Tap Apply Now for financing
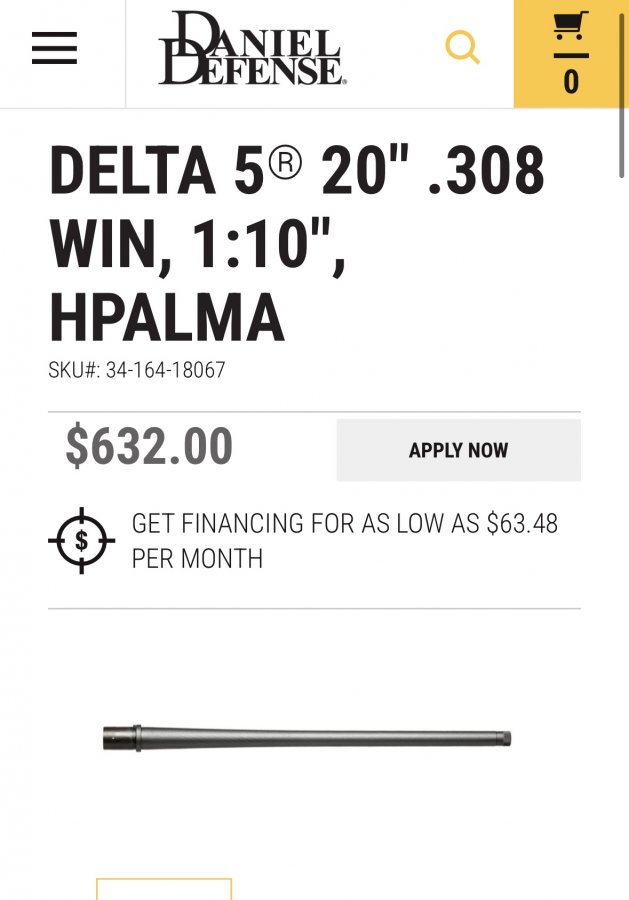Screen dimensions: 629x900 pyautogui.click(x=458, y=450)
